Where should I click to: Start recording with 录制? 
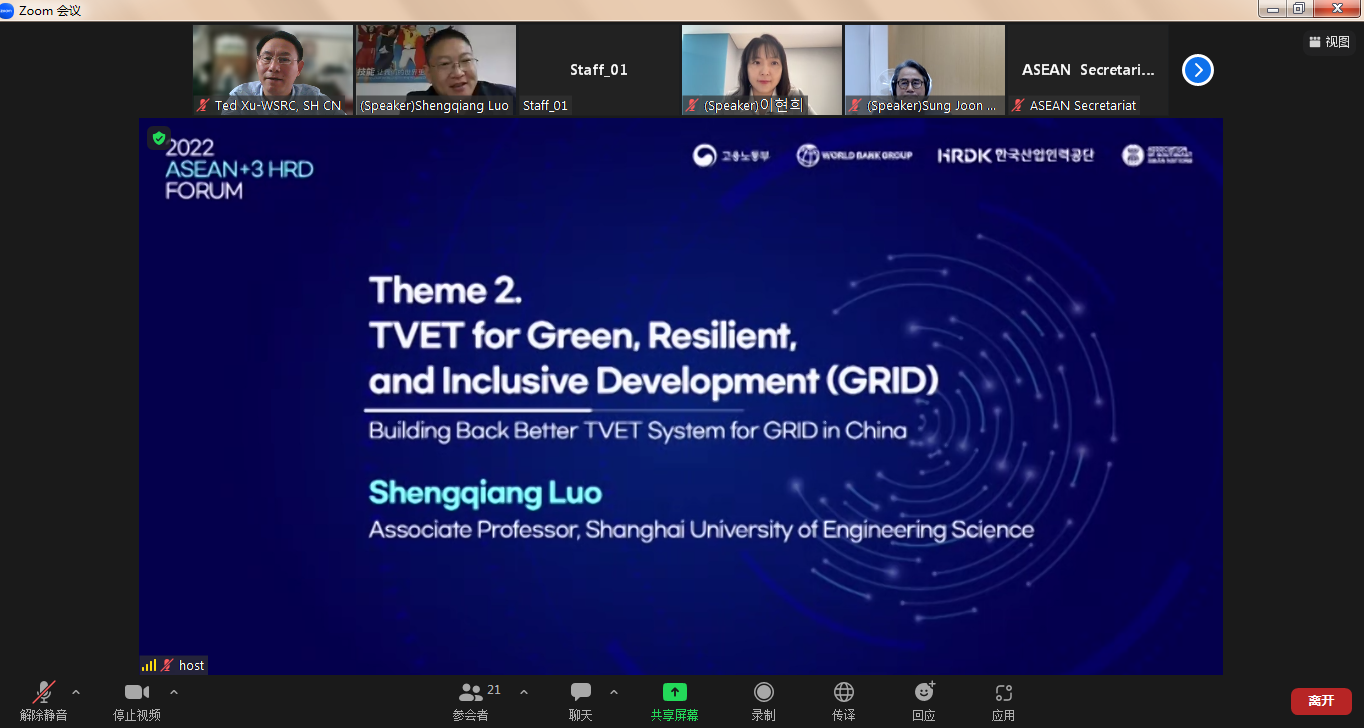pos(764,699)
